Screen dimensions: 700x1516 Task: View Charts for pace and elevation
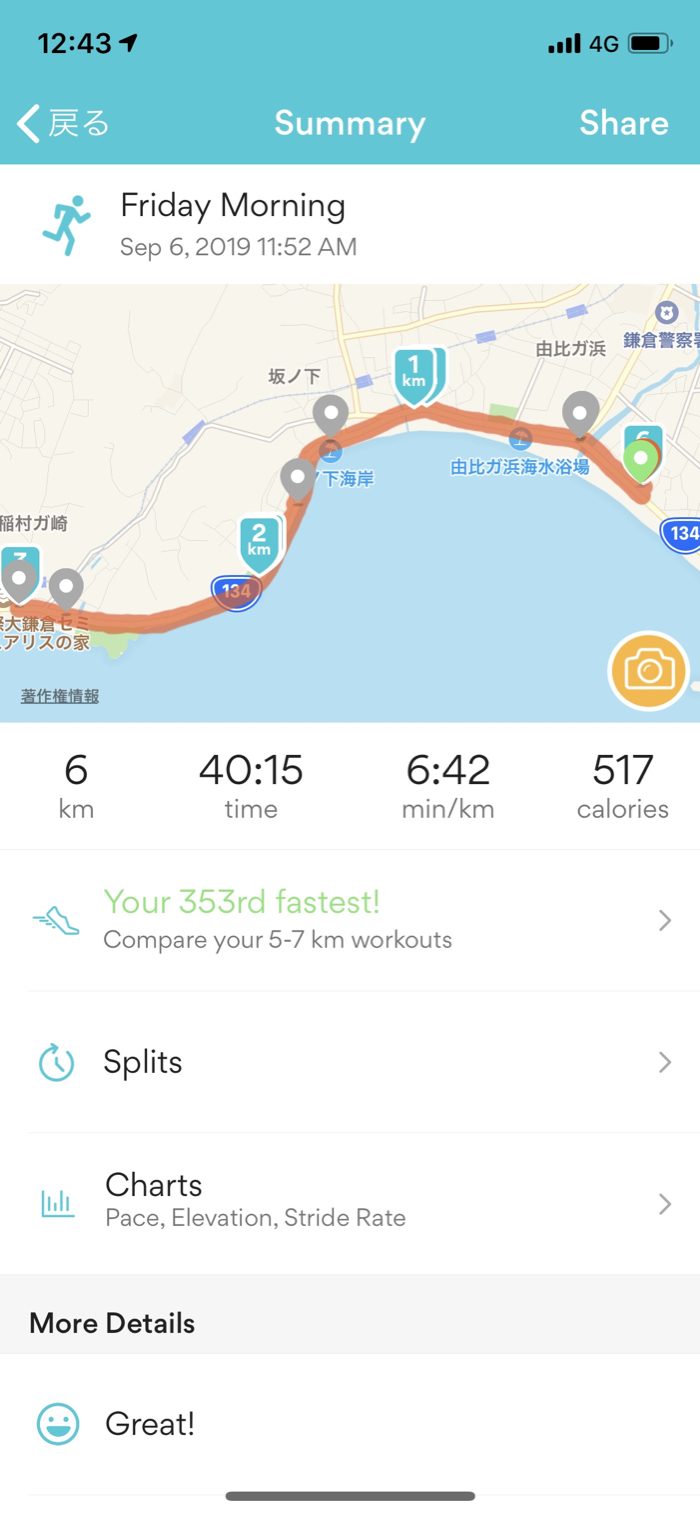point(350,1203)
